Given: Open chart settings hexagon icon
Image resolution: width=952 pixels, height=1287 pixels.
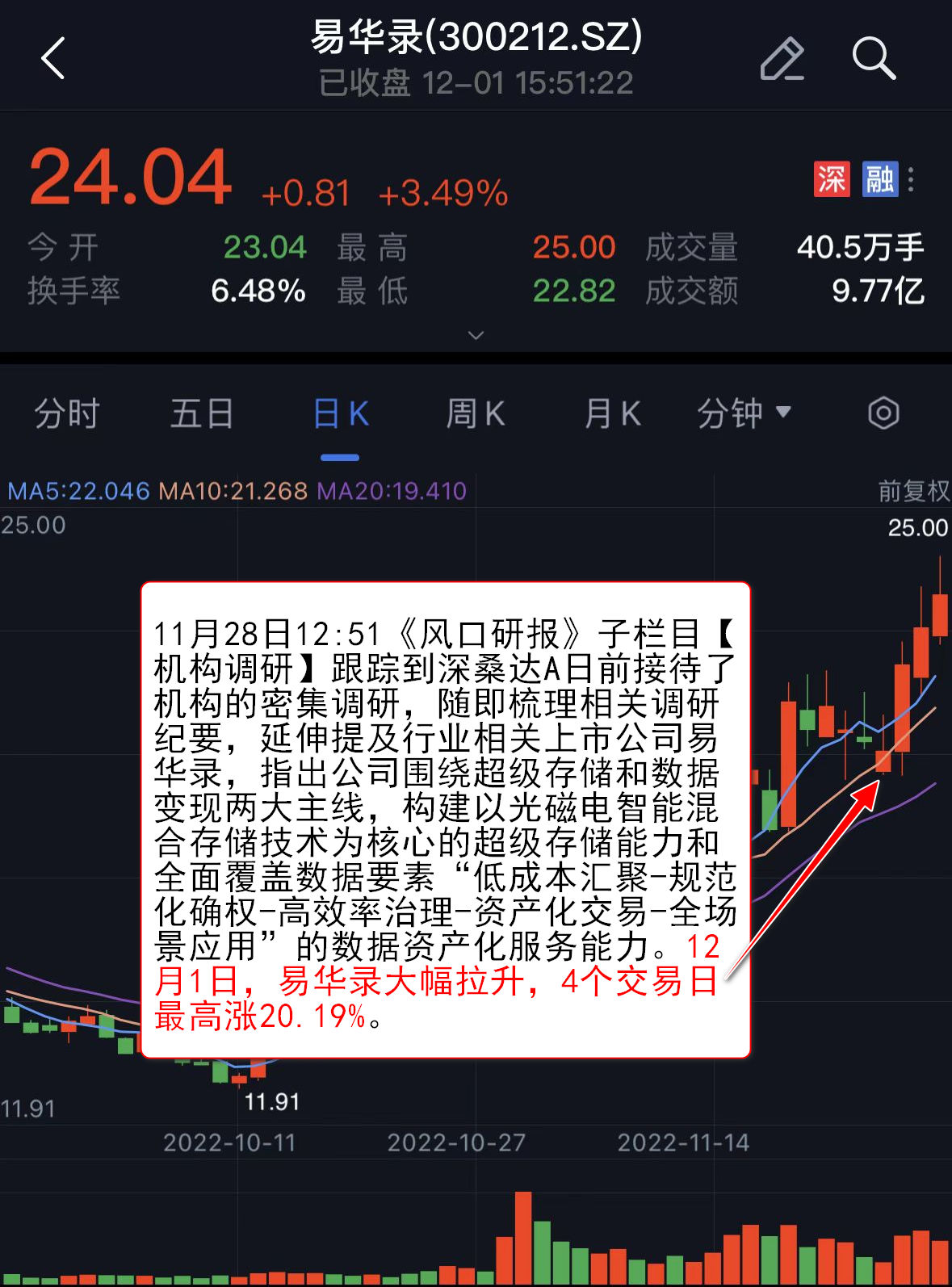Looking at the screenshot, I should pyautogui.click(x=883, y=414).
